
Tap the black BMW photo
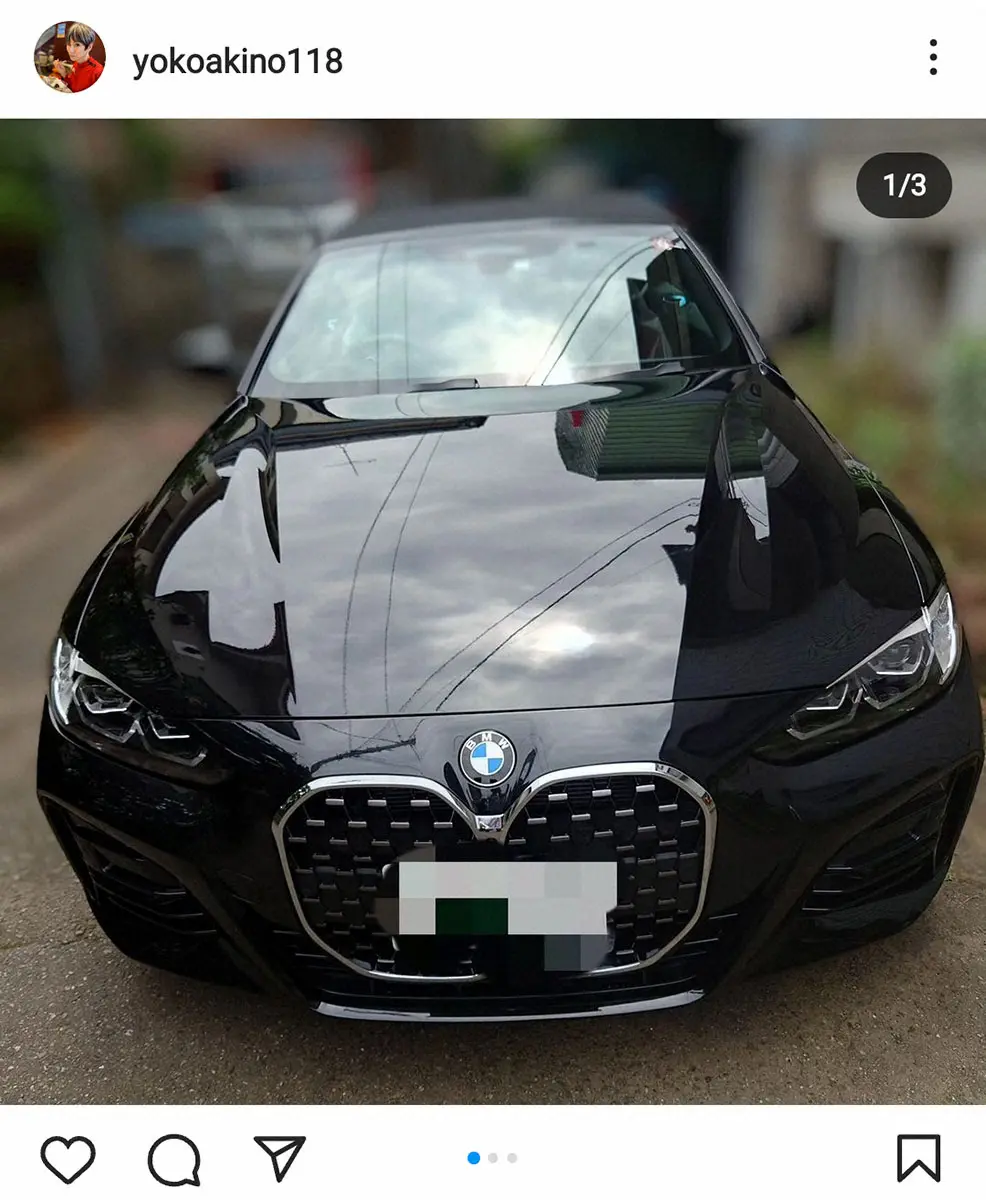[x=493, y=610]
